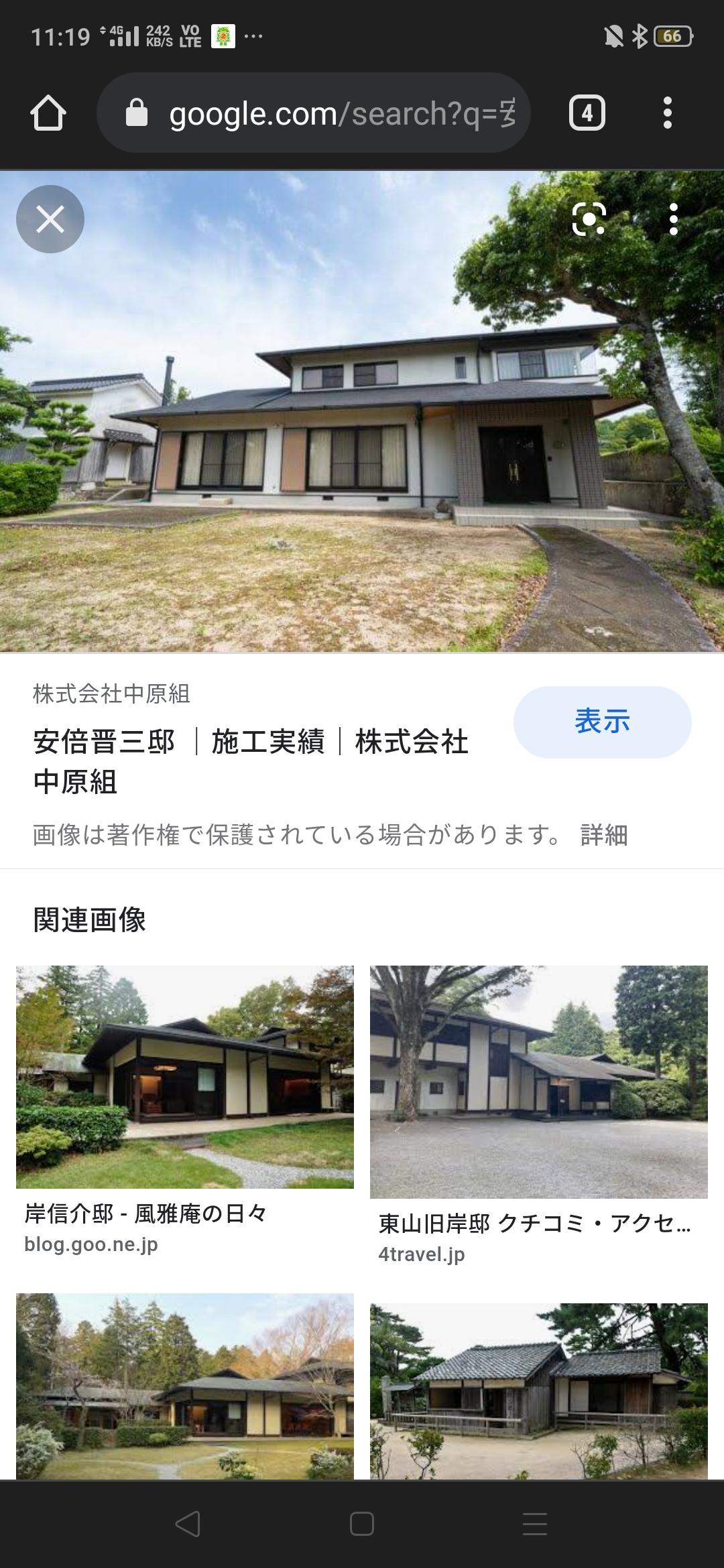
Task: Open the 岸信介邸 - 風雅庵の日々 related image
Action: click(184, 1077)
